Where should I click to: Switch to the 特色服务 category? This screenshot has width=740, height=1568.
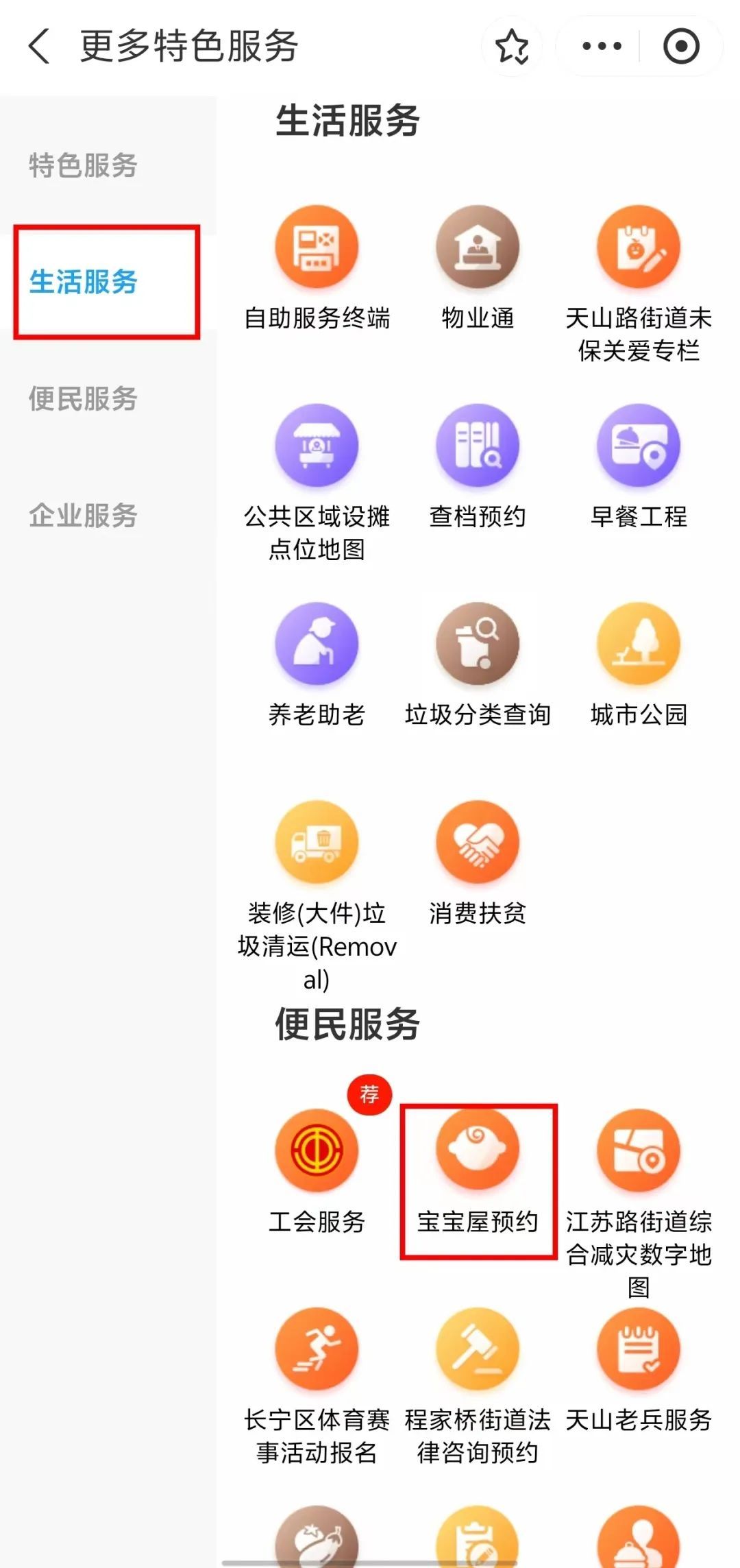point(83,165)
